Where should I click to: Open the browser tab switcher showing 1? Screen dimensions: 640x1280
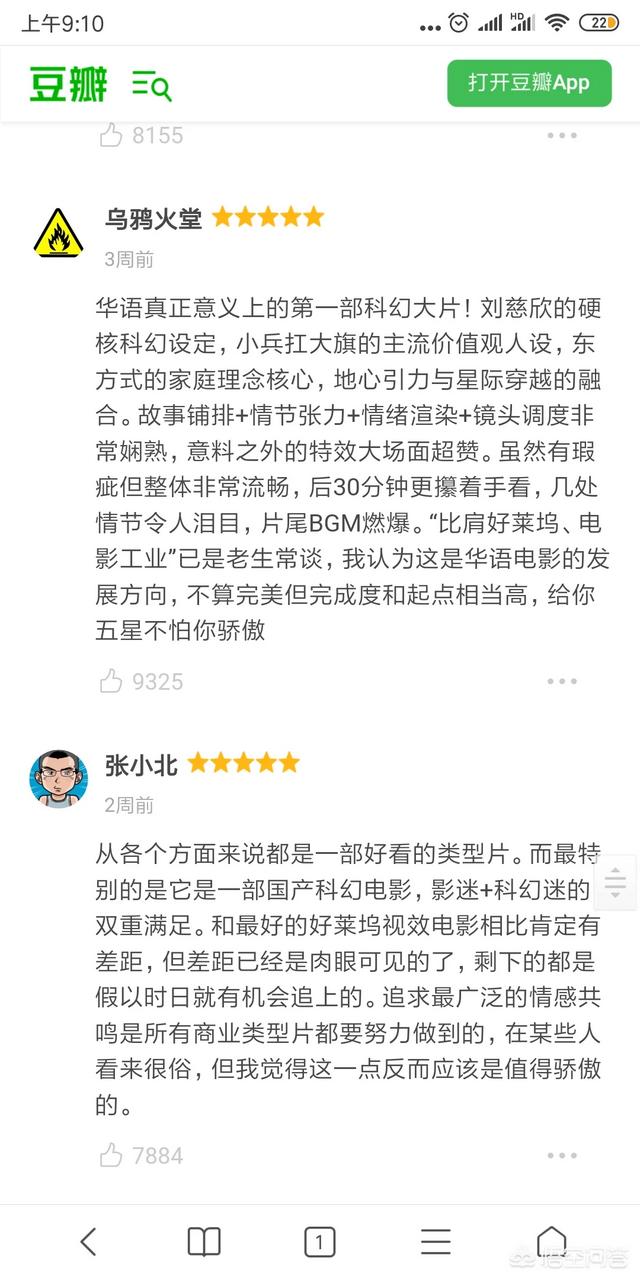(319, 1243)
